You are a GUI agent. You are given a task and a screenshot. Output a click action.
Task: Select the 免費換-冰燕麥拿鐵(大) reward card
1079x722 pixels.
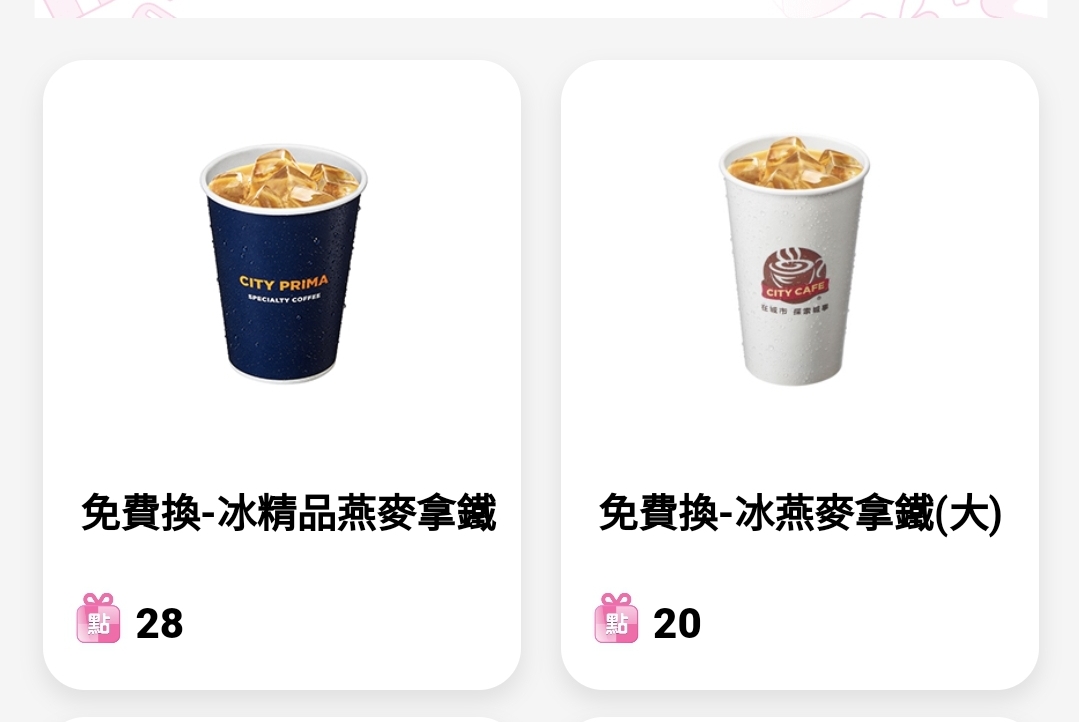tap(799, 375)
